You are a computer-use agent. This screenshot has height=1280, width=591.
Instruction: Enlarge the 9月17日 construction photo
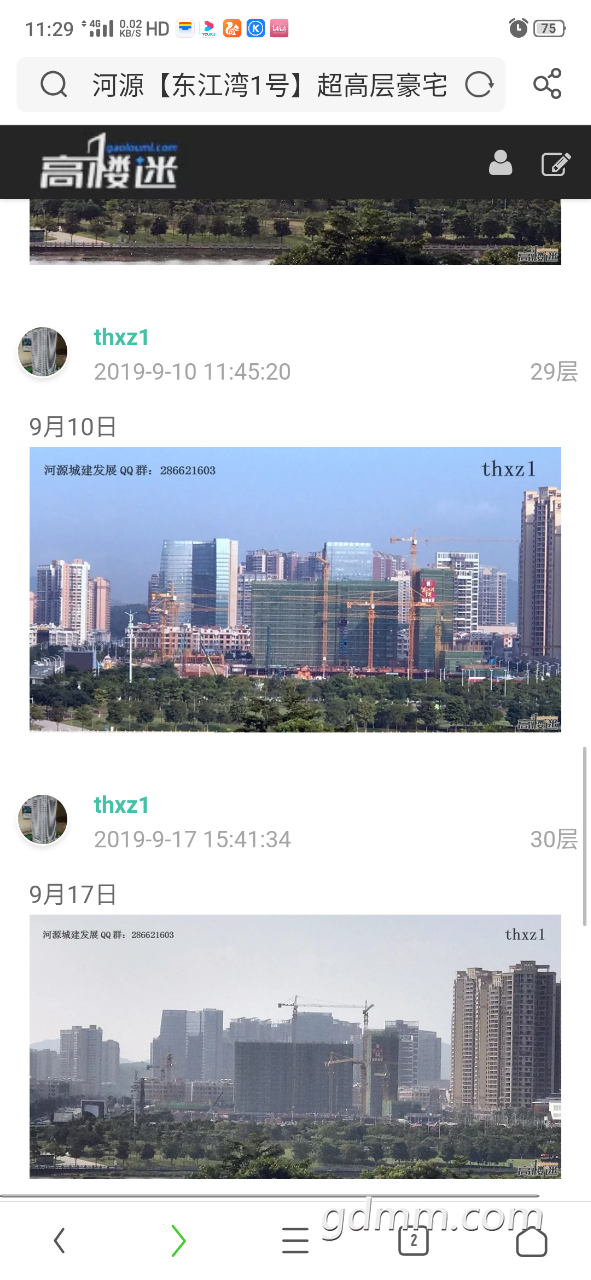(x=295, y=1046)
